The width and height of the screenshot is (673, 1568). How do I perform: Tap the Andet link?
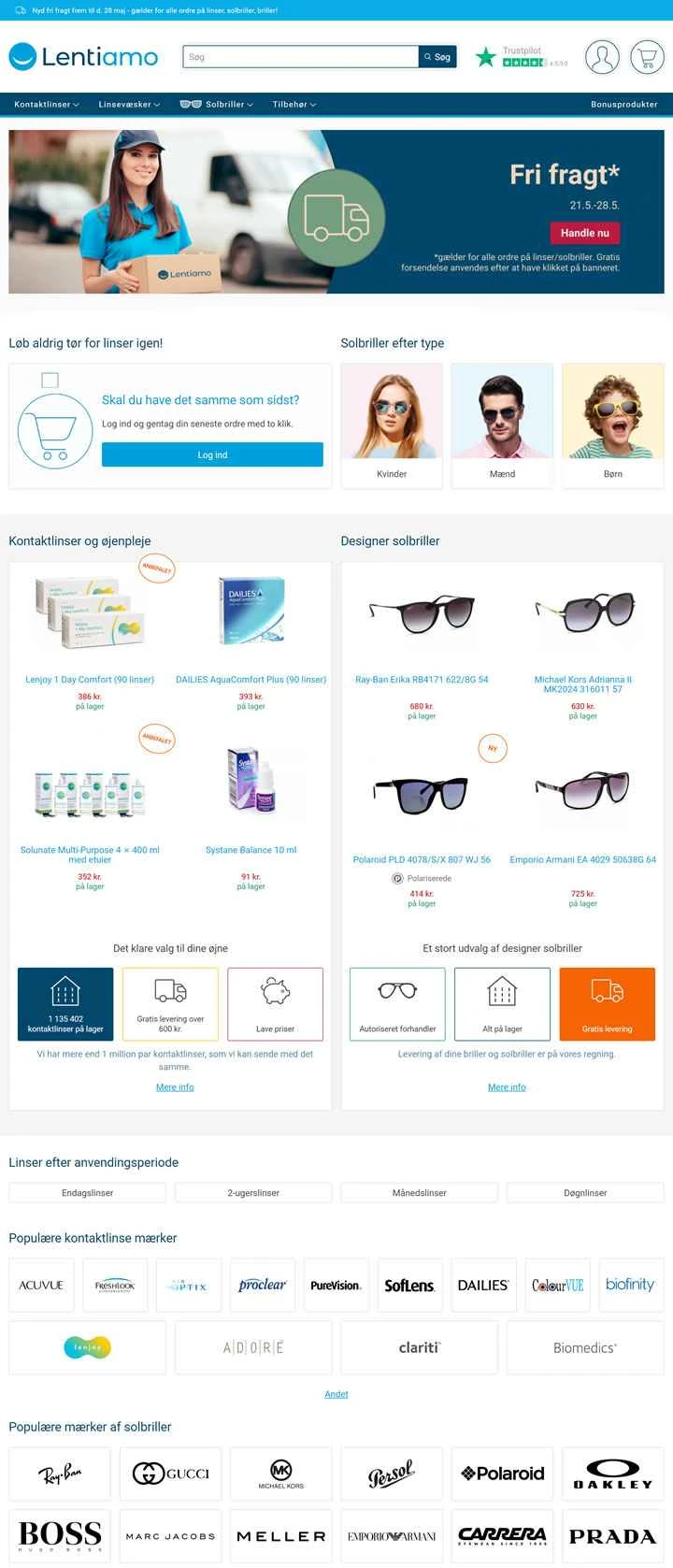click(x=336, y=1394)
